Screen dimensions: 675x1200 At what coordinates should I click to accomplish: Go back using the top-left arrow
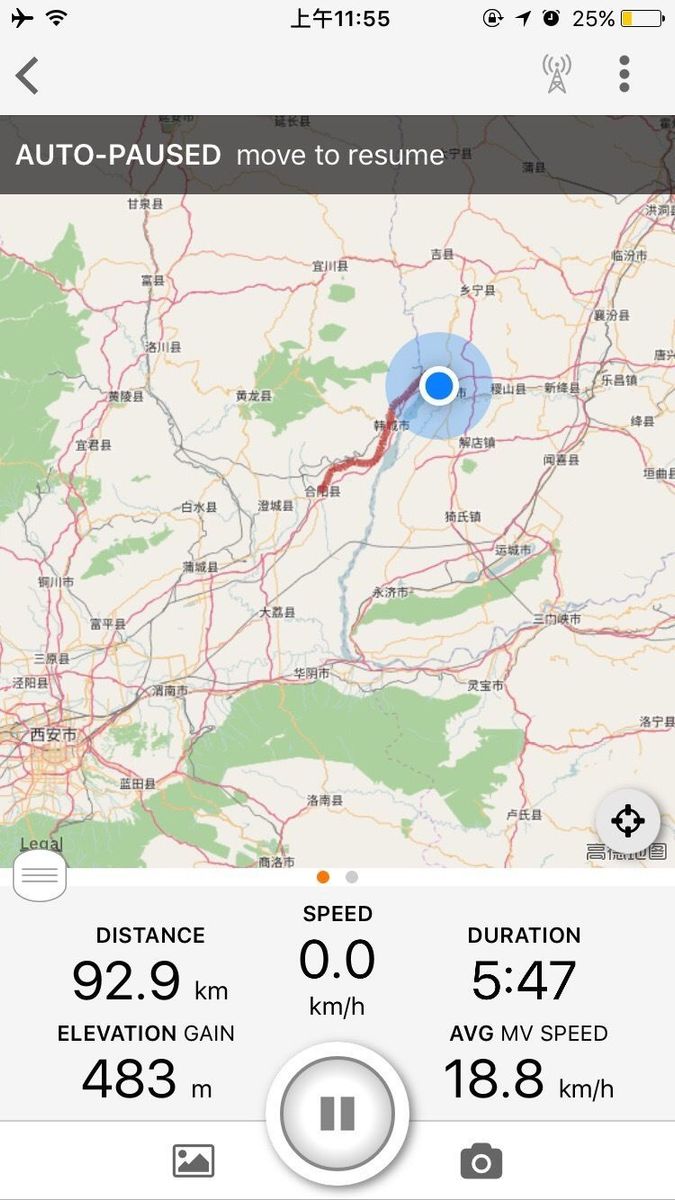pyautogui.click(x=28, y=75)
